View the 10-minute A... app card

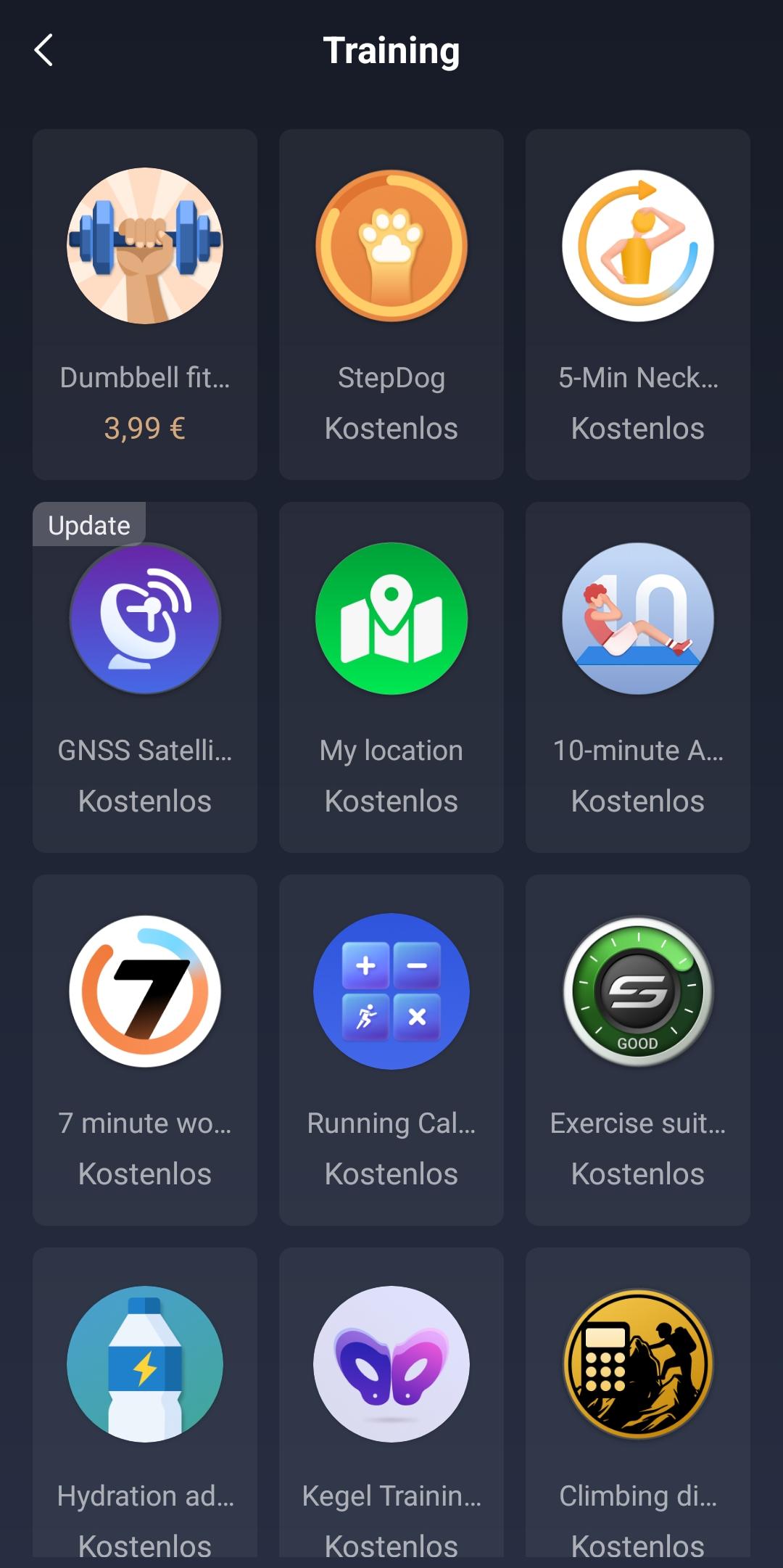[x=638, y=677]
